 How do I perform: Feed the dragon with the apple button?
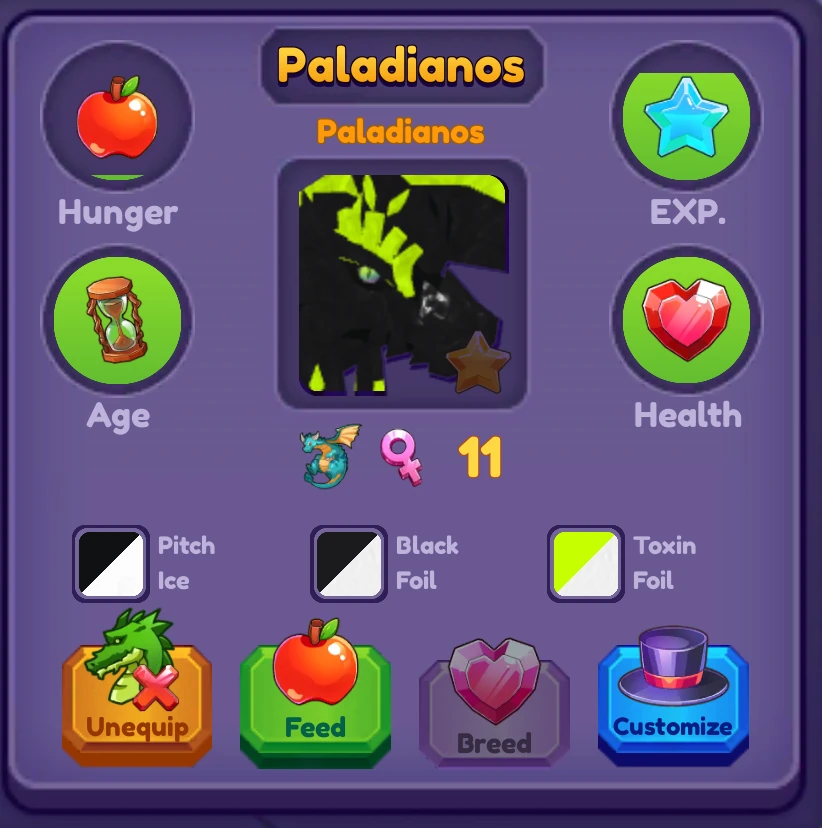tap(315, 702)
